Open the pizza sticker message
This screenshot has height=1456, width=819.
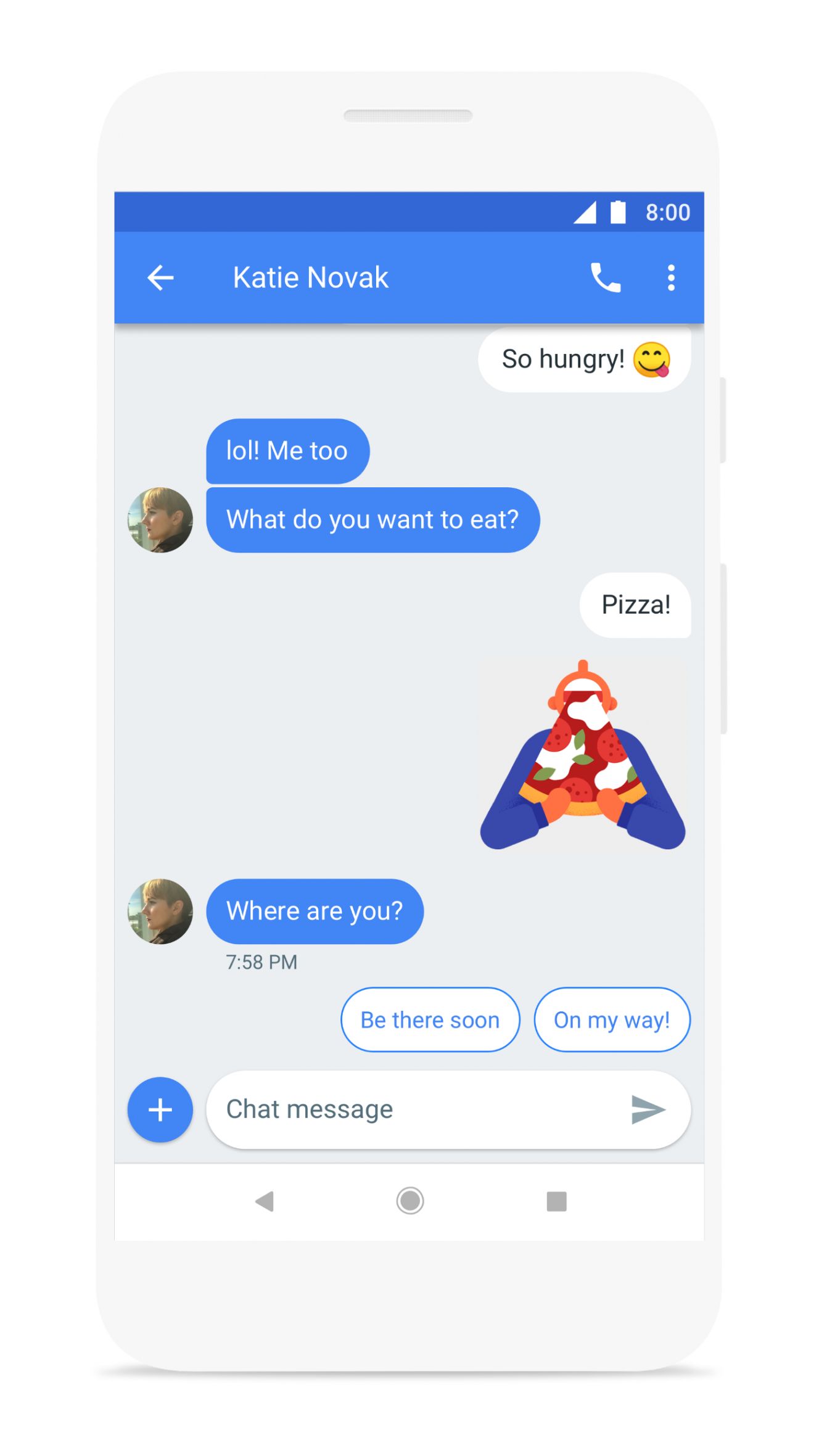583,755
